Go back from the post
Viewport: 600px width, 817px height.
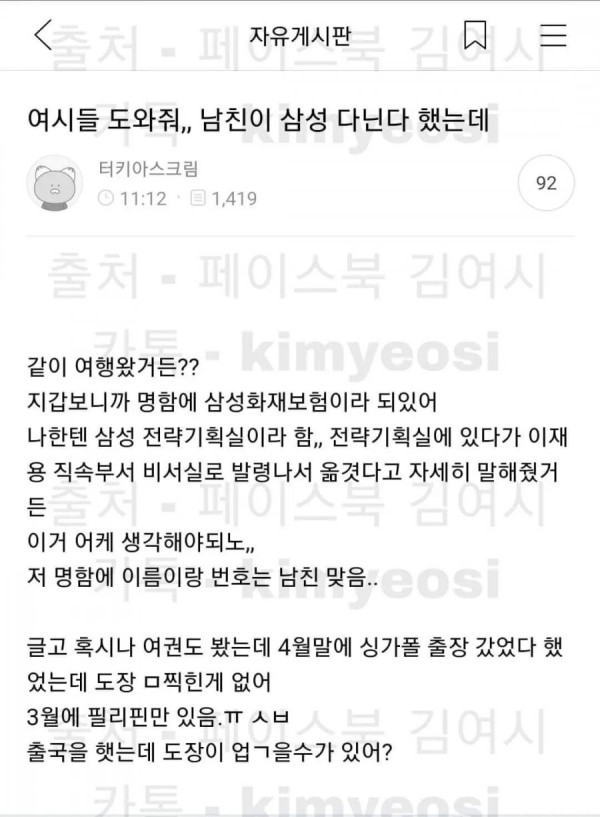click(x=42, y=37)
